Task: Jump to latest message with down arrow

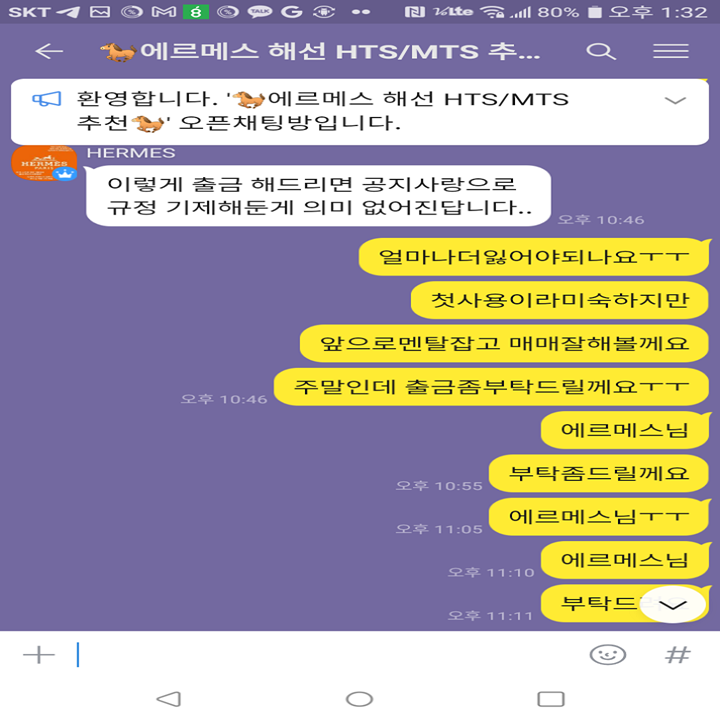Action: coord(673,604)
